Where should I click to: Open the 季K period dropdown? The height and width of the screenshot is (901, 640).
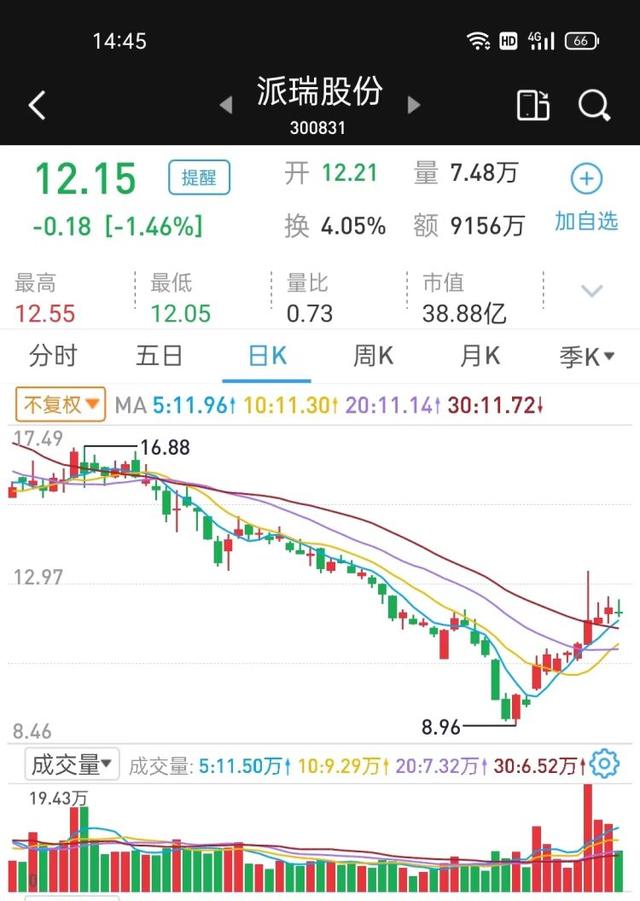(586, 356)
